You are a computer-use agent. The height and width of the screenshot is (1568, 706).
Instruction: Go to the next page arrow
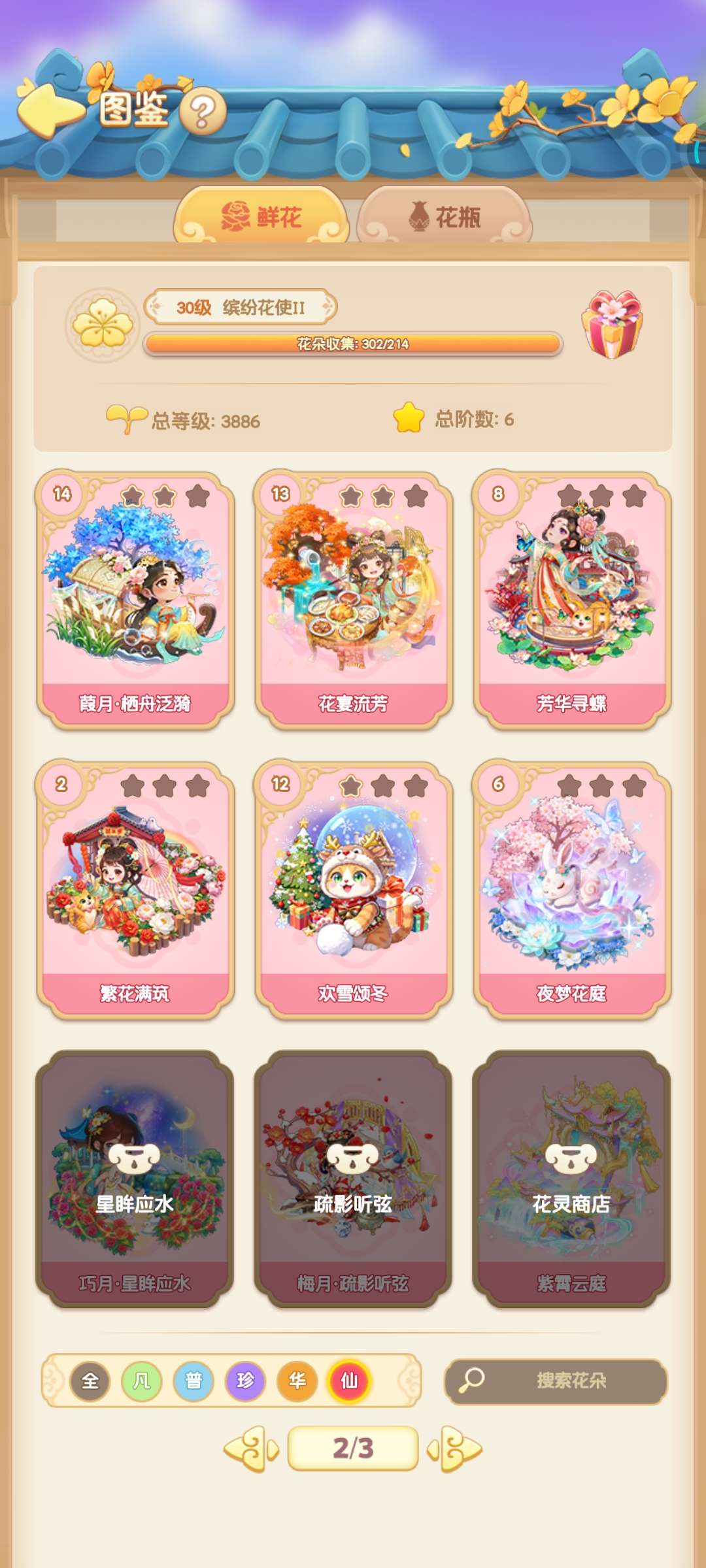[x=455, y=1448]
